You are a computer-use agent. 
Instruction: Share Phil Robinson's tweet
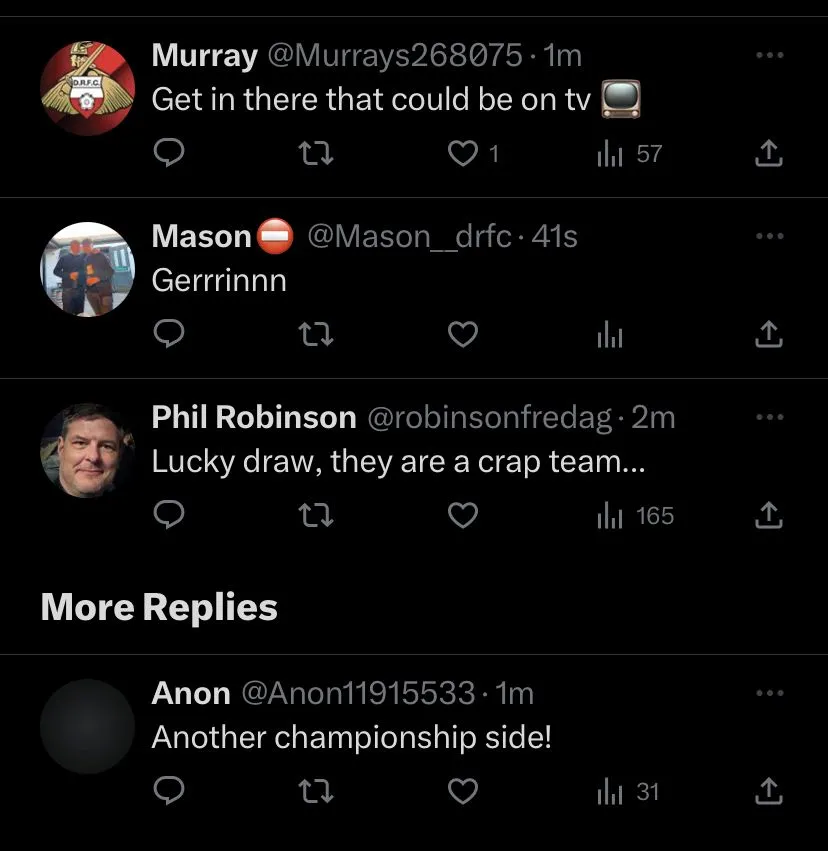coord(767,516)
